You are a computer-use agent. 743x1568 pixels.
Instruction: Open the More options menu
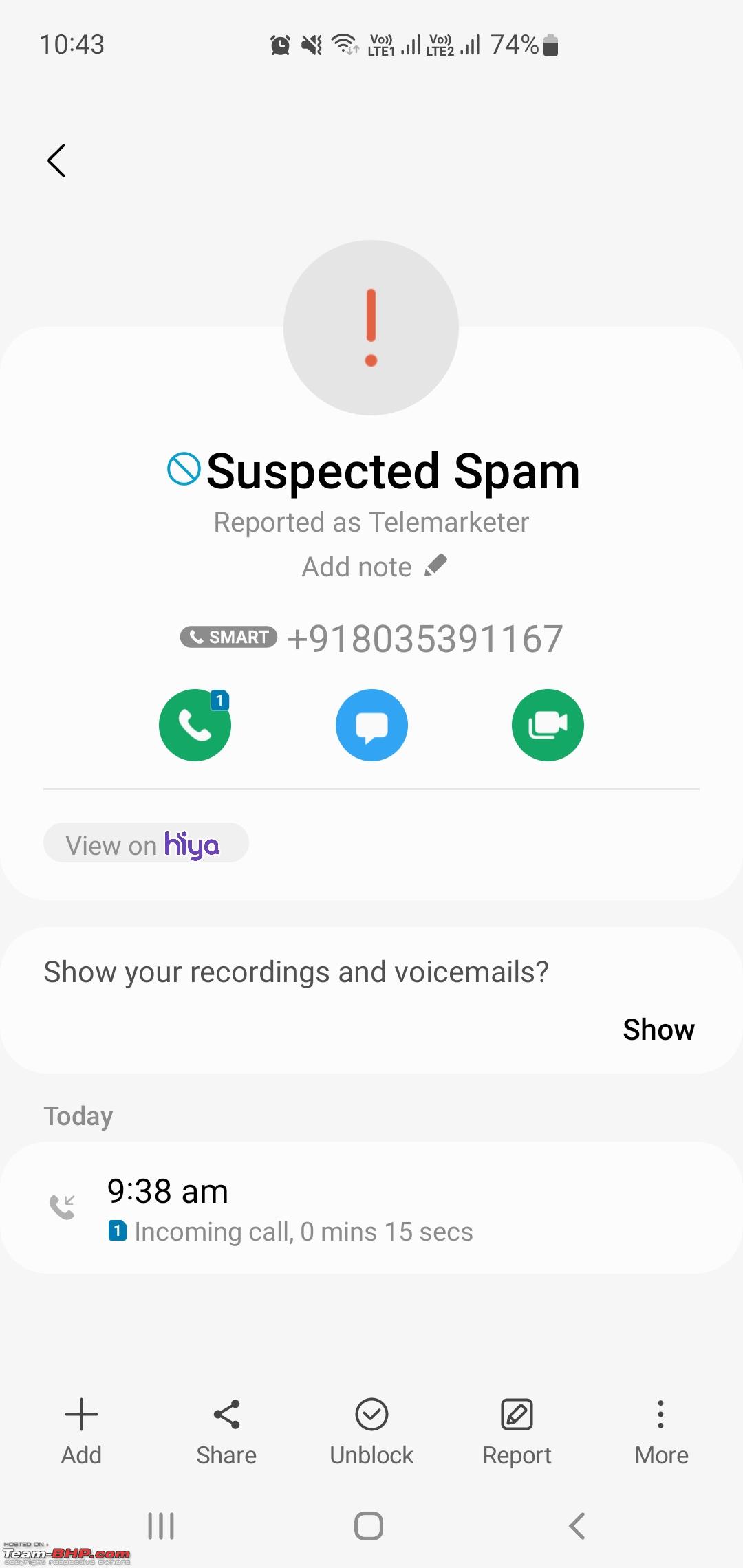[x=661, y=1432]
